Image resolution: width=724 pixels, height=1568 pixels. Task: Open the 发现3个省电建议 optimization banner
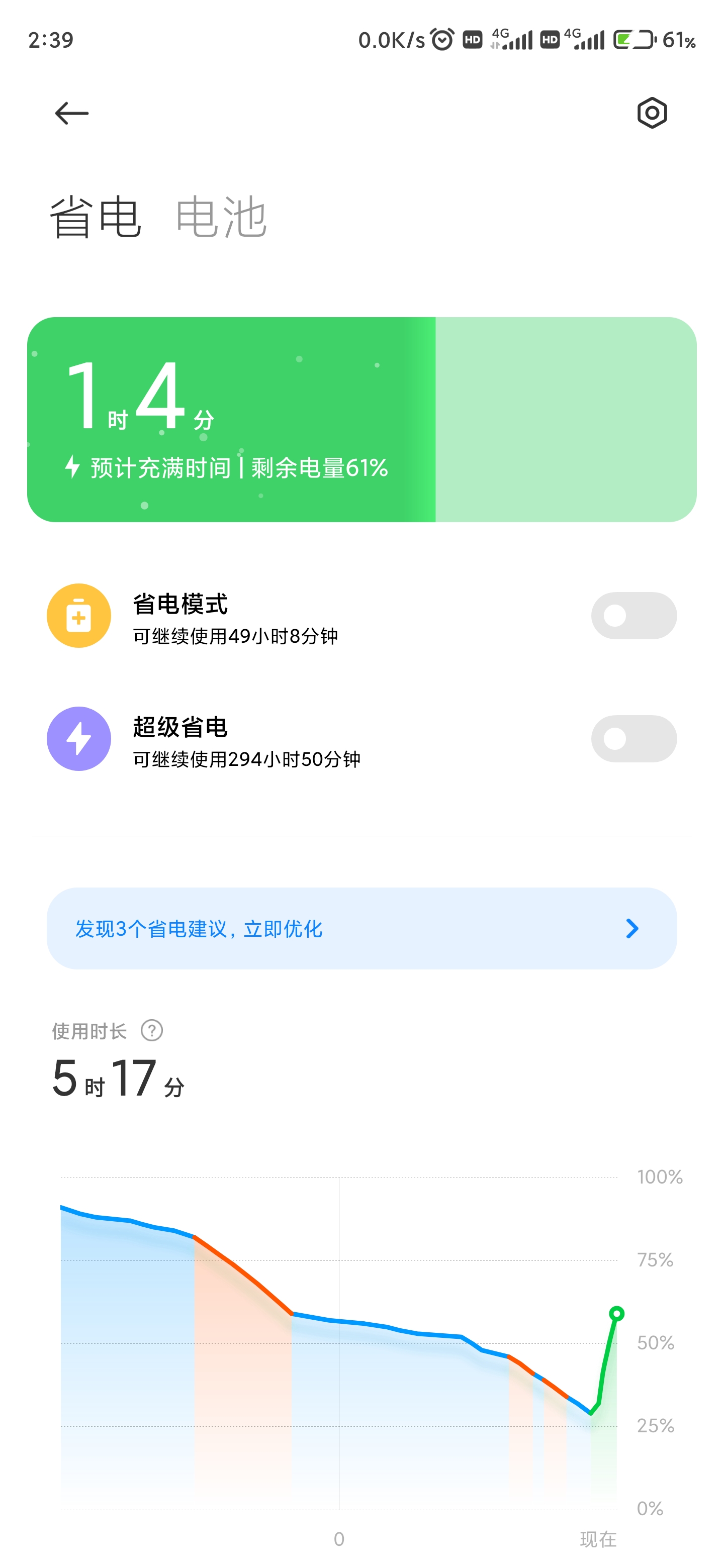pyautogui.click(x=361, y=928)
